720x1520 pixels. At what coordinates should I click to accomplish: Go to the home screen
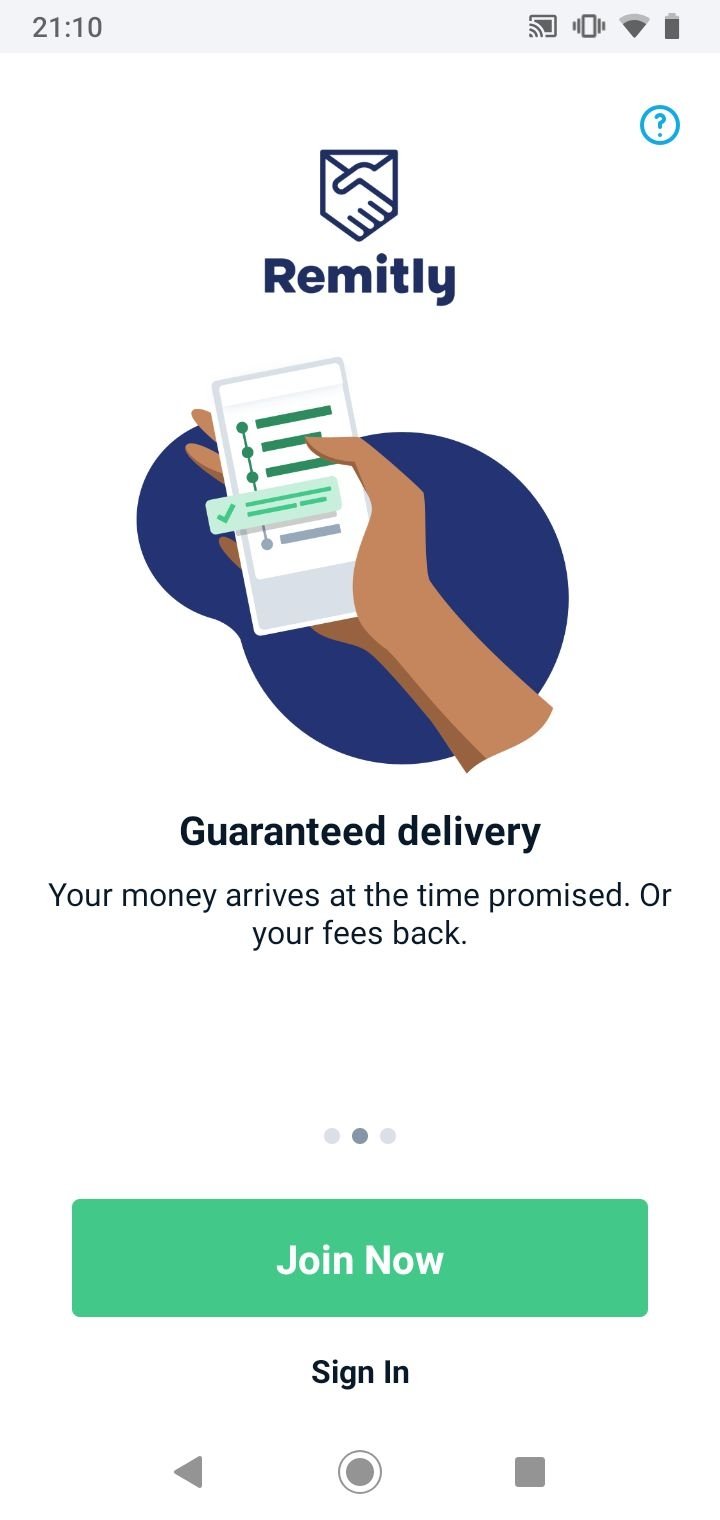(360, 1472)
